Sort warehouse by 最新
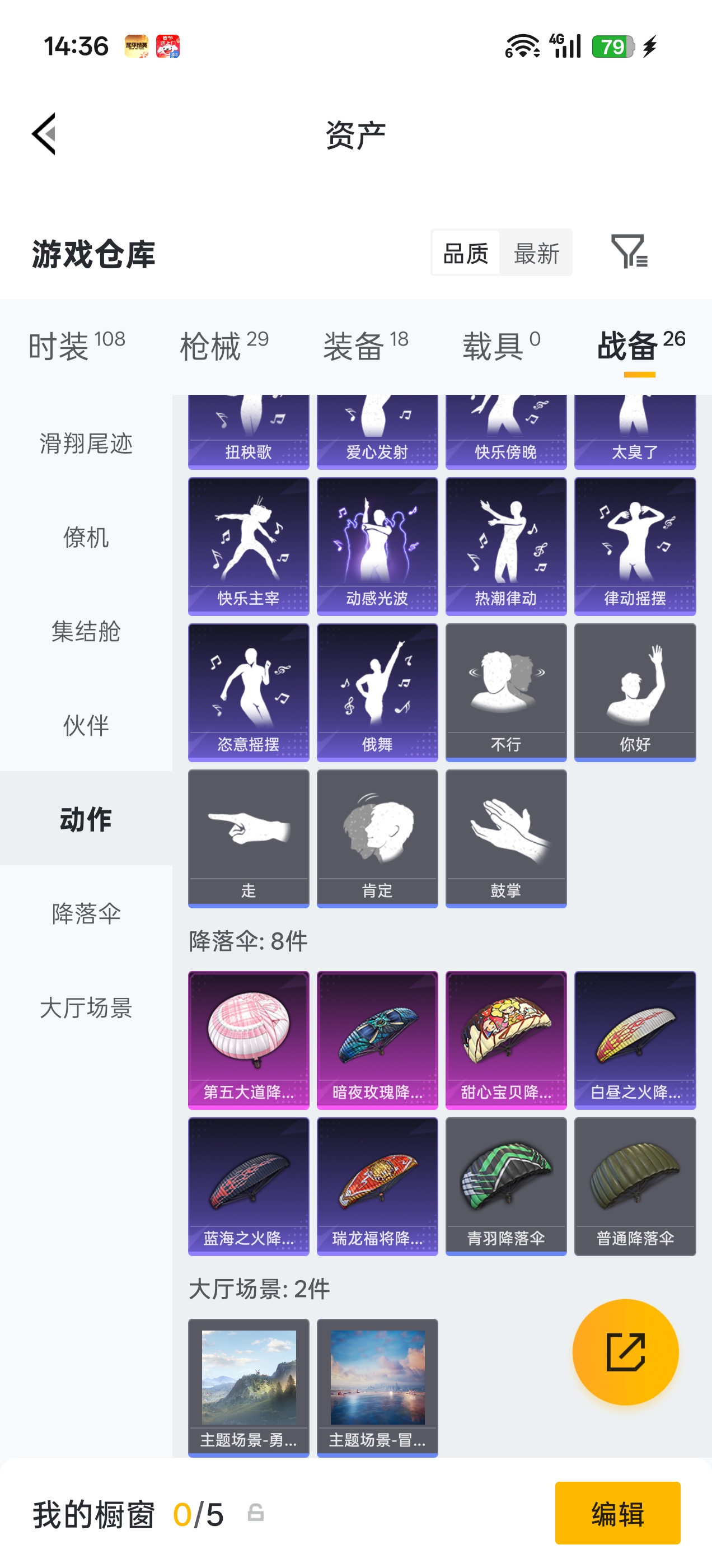Image resolution: width=712 pixels, height=1568 pixels. click(536, 253)
